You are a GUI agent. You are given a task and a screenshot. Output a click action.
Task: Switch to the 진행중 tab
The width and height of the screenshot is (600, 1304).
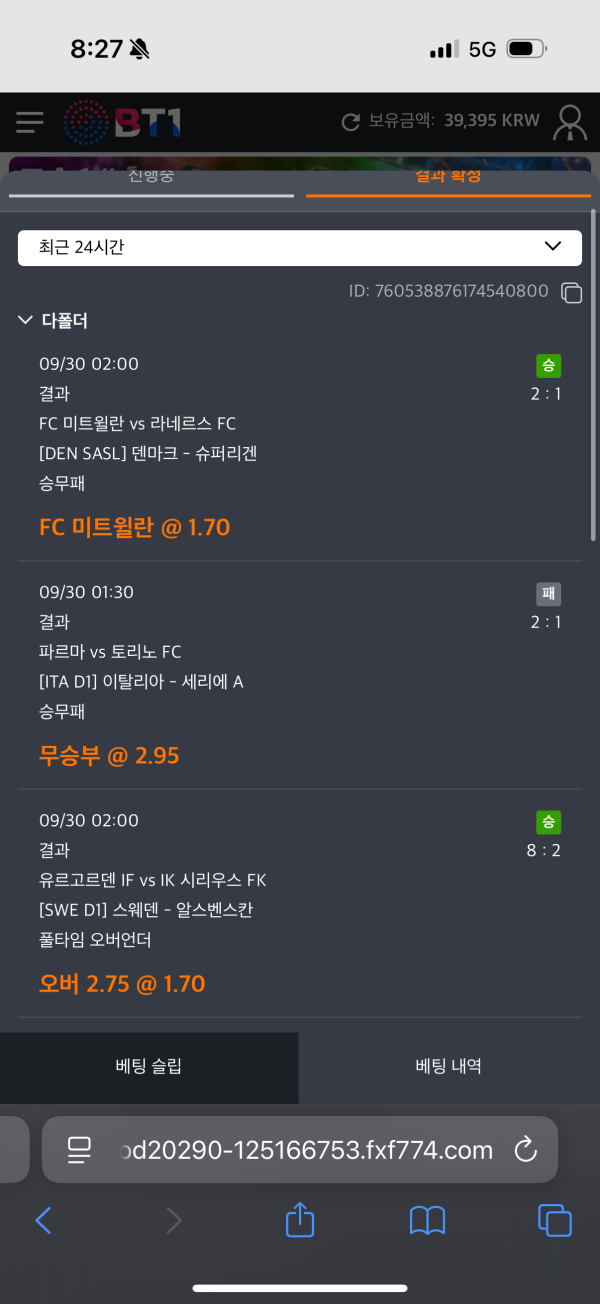click(x=152, y=178)
